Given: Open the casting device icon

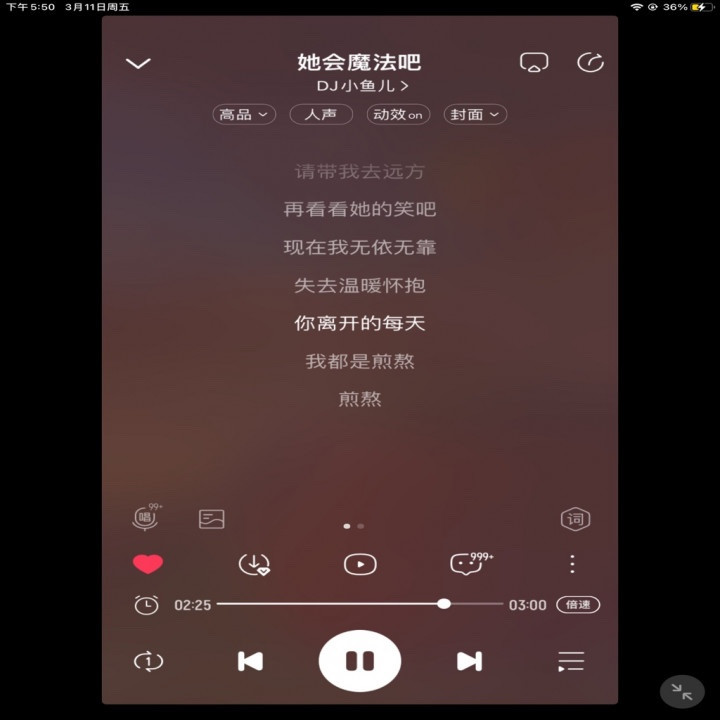Looking at the screenshot, I should (534, 63).
